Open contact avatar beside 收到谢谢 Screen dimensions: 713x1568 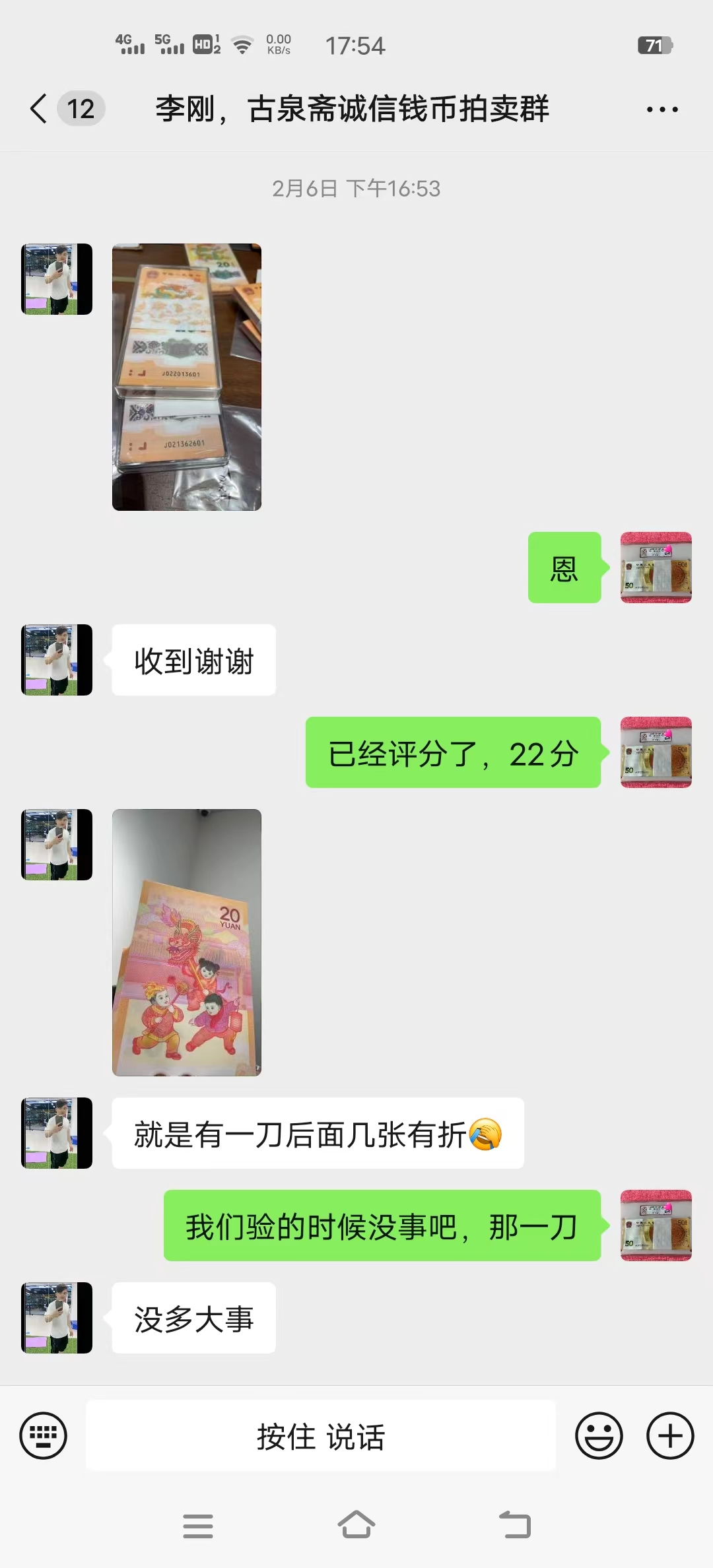point(57,660)
